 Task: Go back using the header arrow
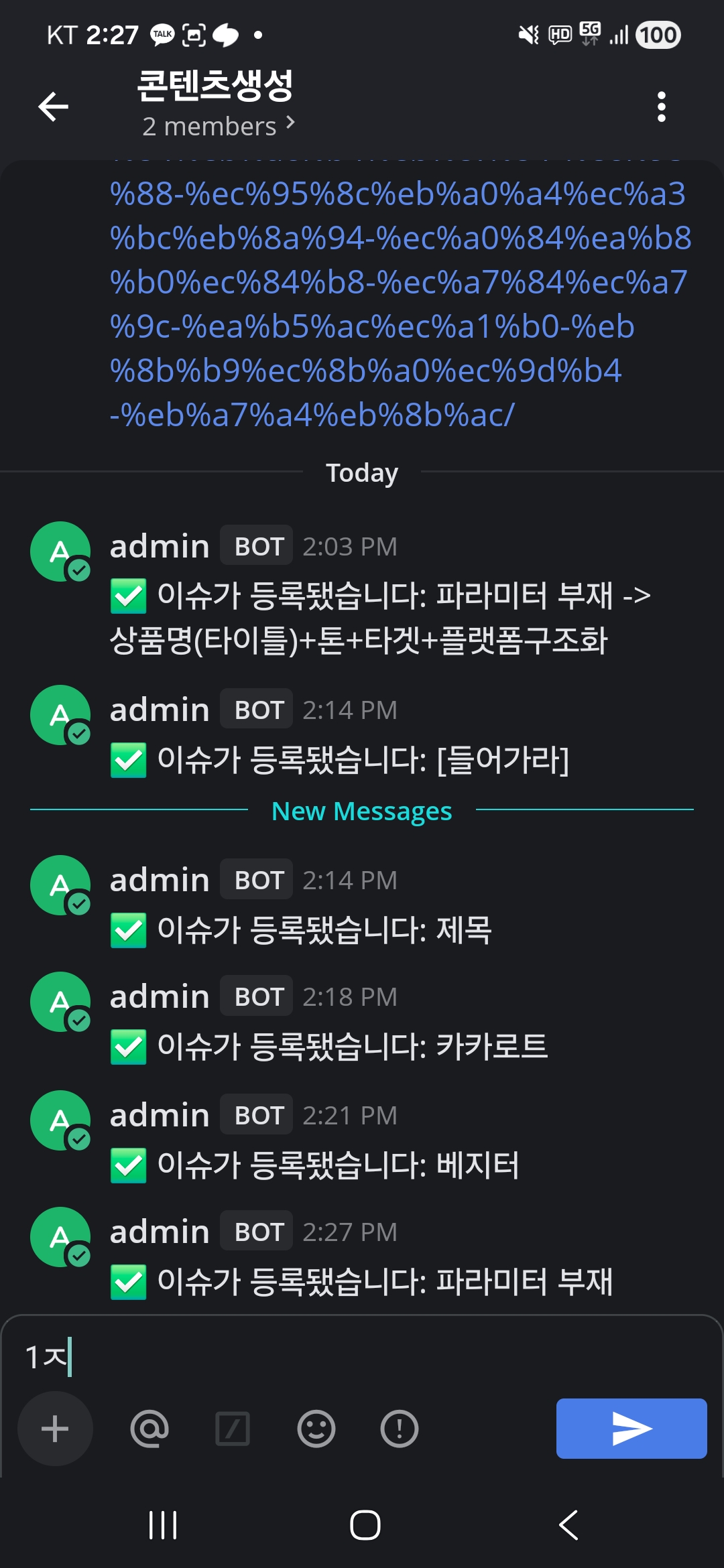point(54,107)
